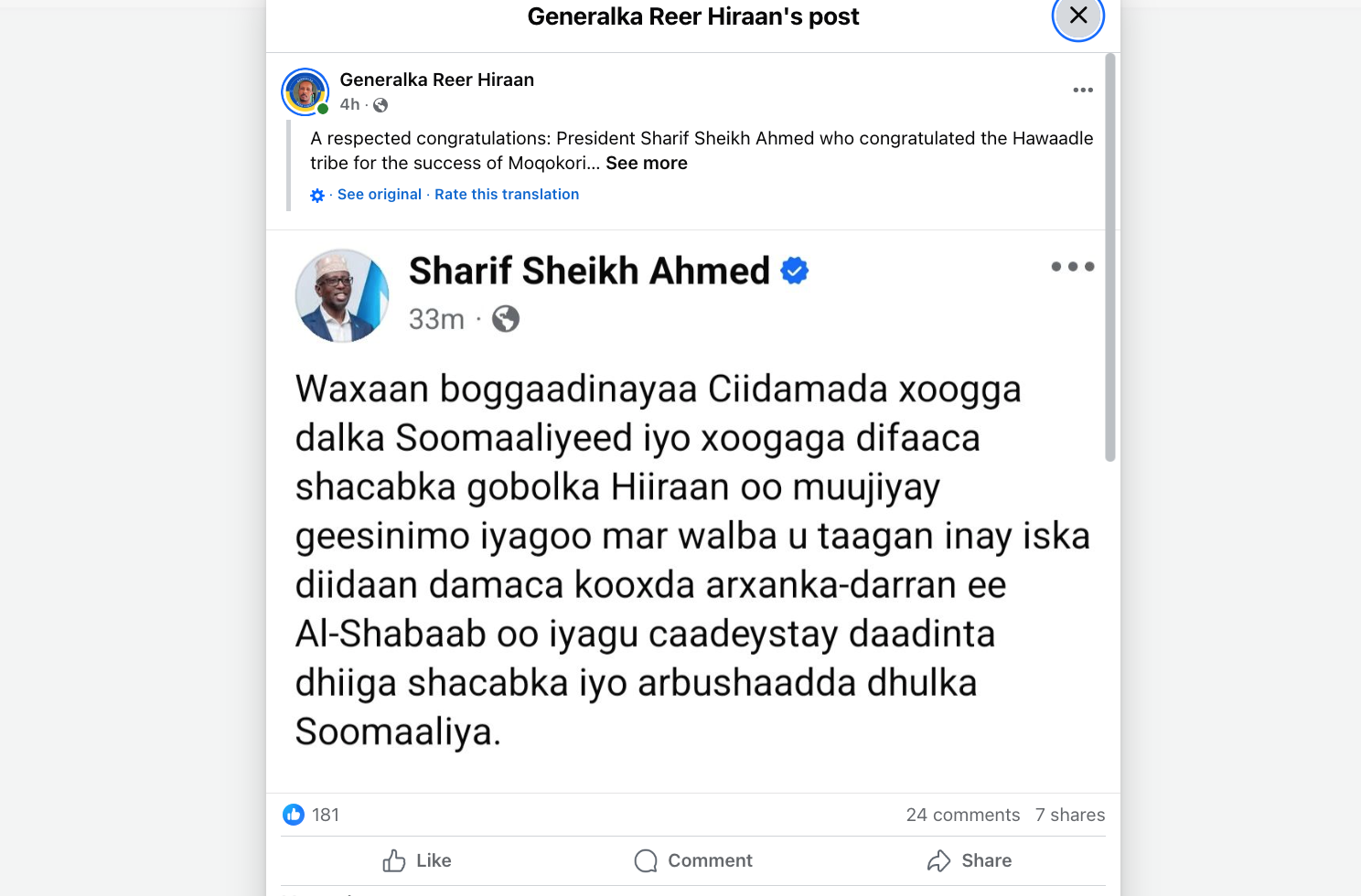1361x896 pixels.
Task: Open translation settings gear icon
Action: [317, 195]
